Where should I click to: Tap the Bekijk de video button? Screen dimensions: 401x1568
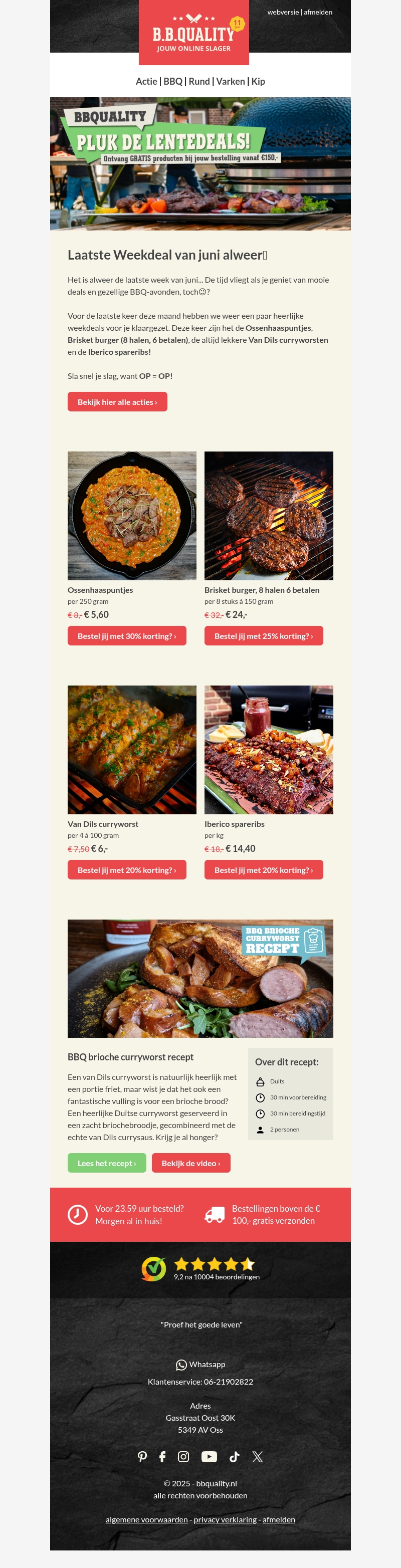[191, 1163]
